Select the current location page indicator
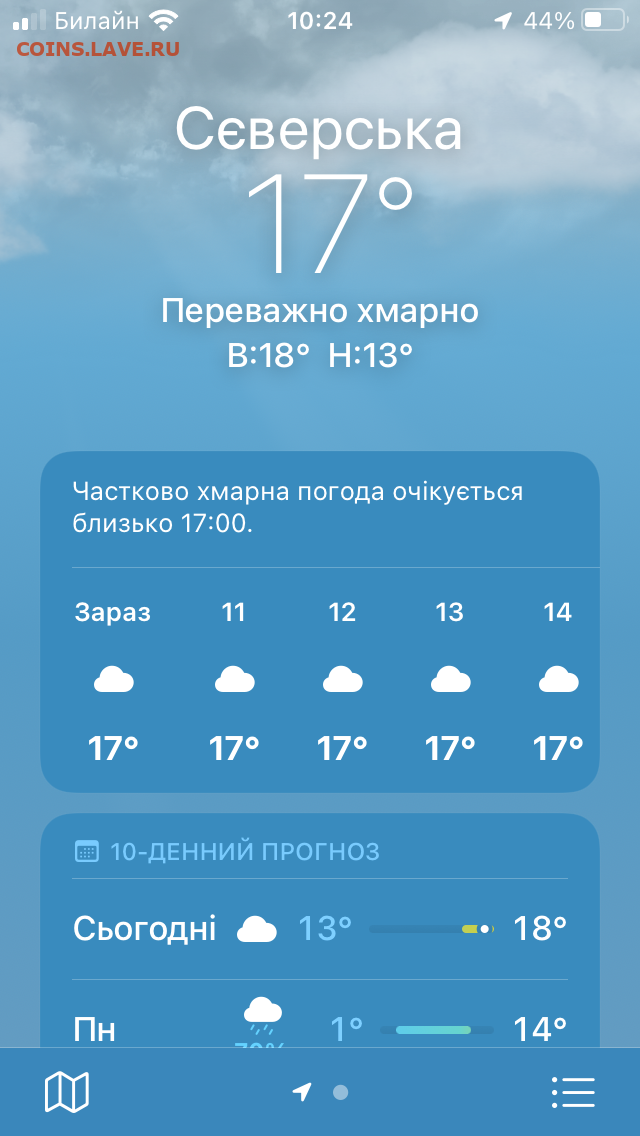Viewport: 640px width, 1136px height. click(x=302, y=1092)
